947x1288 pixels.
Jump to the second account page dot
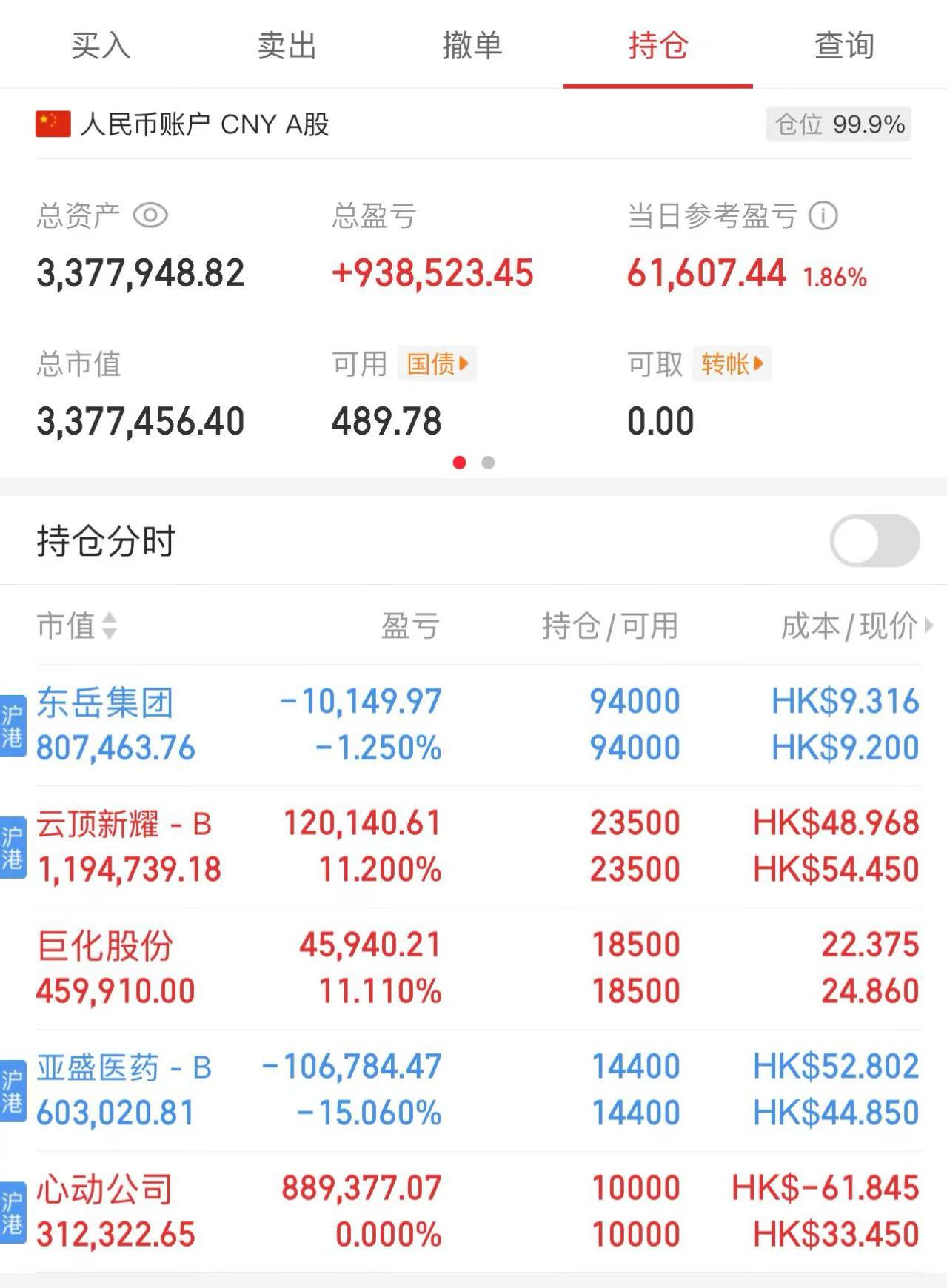point(488,463)
